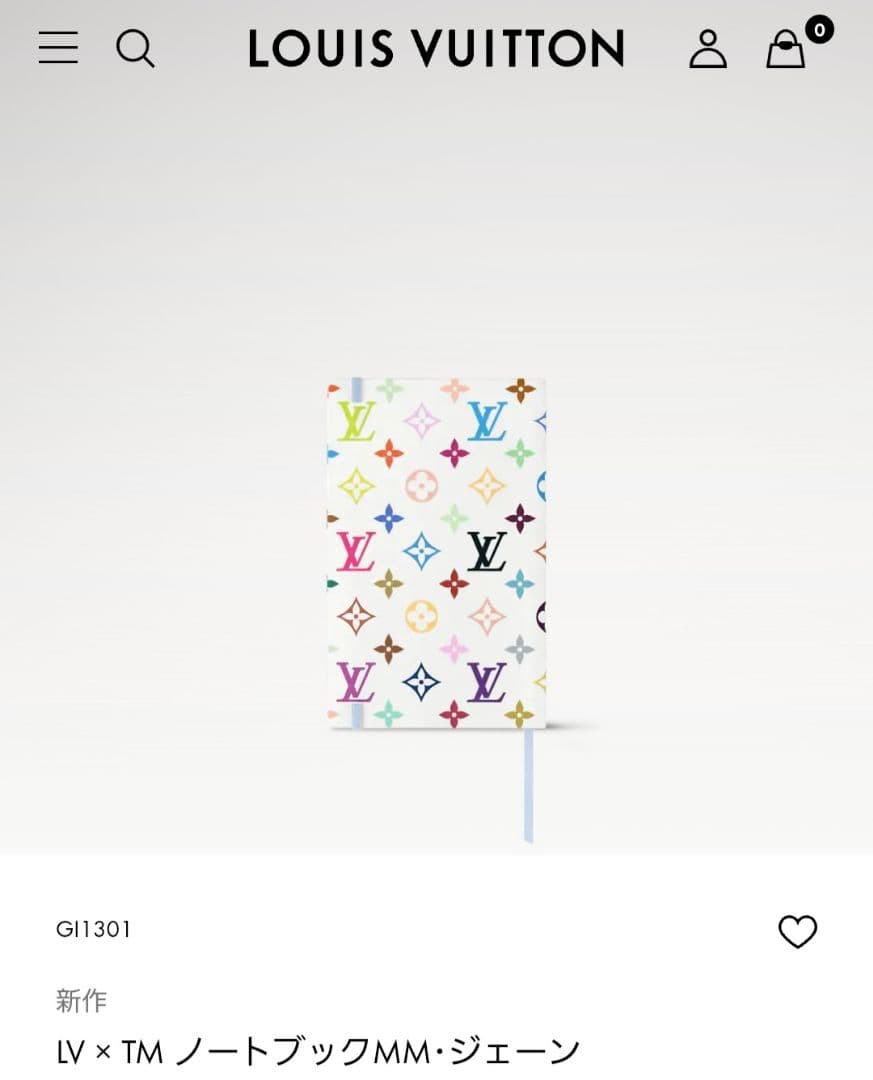Open the account profile icon
The image size is (873, 1080).
pyautogui.click(x=708, y=48)
